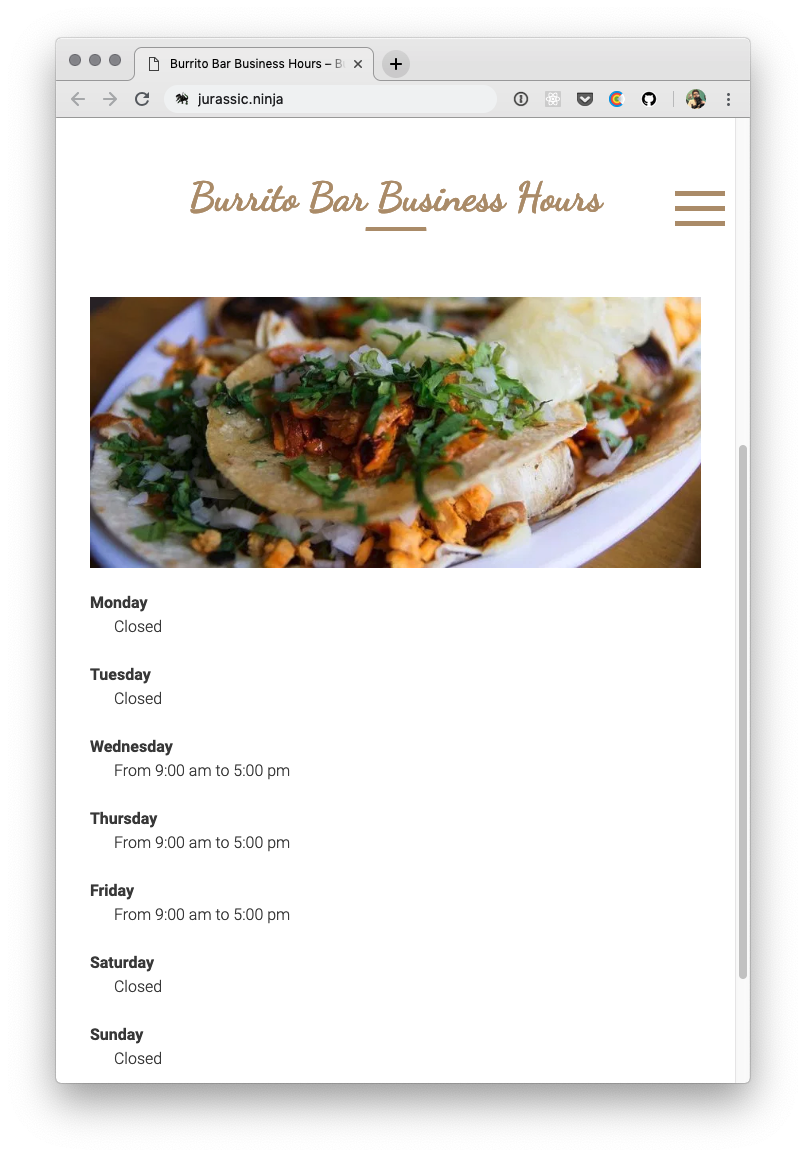806x1157 pixels.
Task: Open a new browser tab
Action: click(396, 64)
